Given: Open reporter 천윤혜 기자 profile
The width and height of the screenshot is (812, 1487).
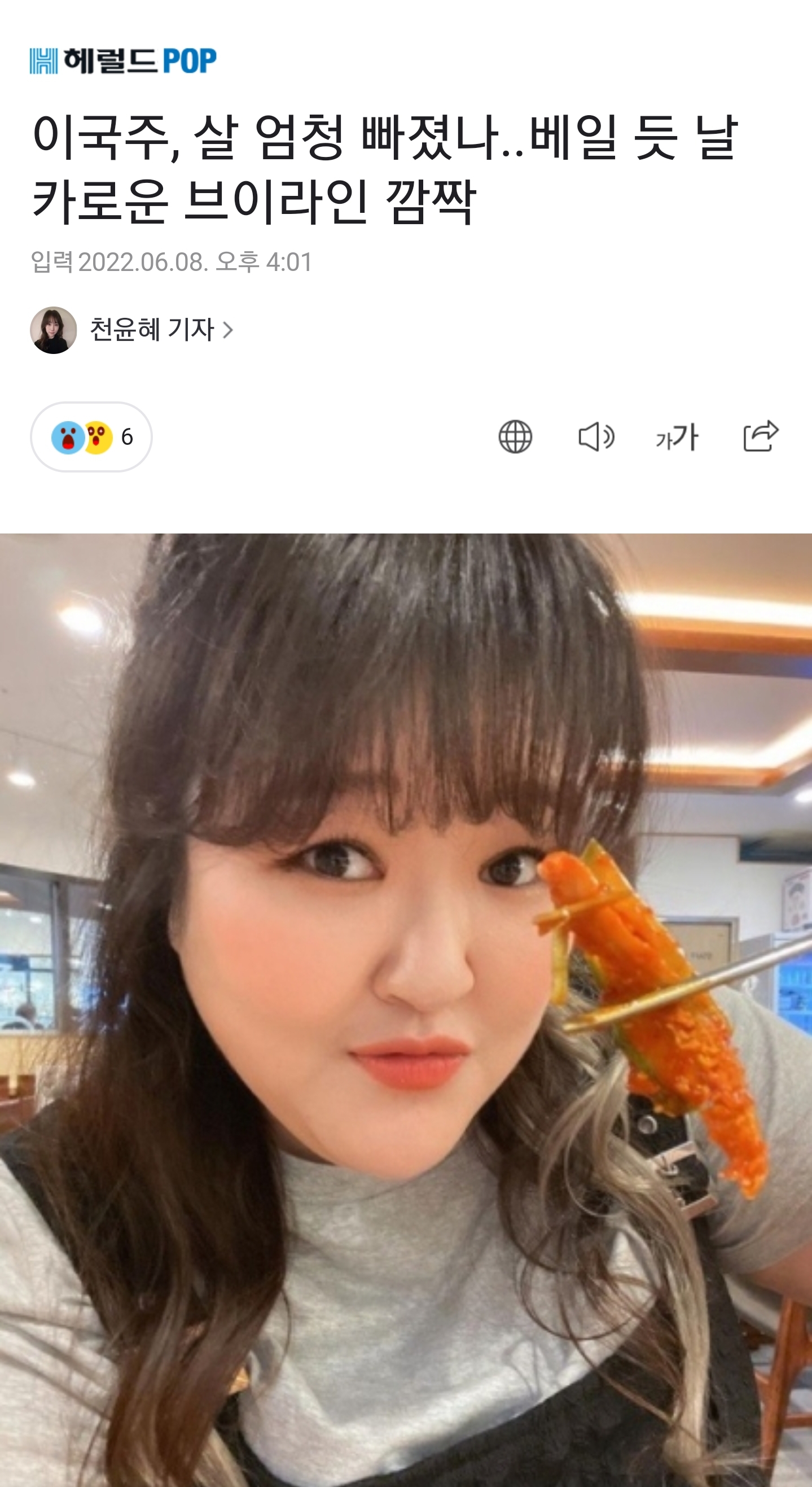Looking at the screenshot, I should tap(152, 330).
